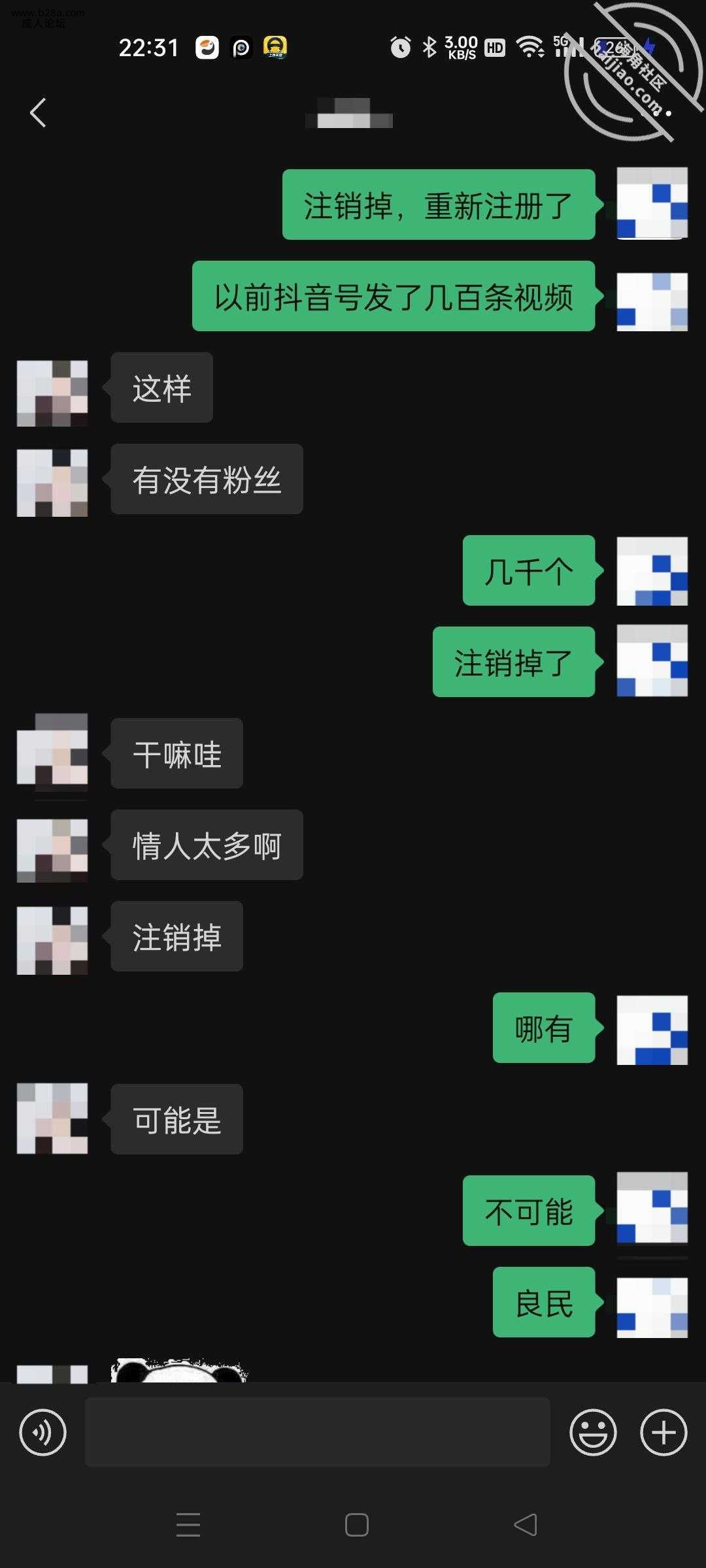Viewport: 706px width, 1568px height.
Task: Open the emoji sticker panel
Action: [x=593, y=1432]
